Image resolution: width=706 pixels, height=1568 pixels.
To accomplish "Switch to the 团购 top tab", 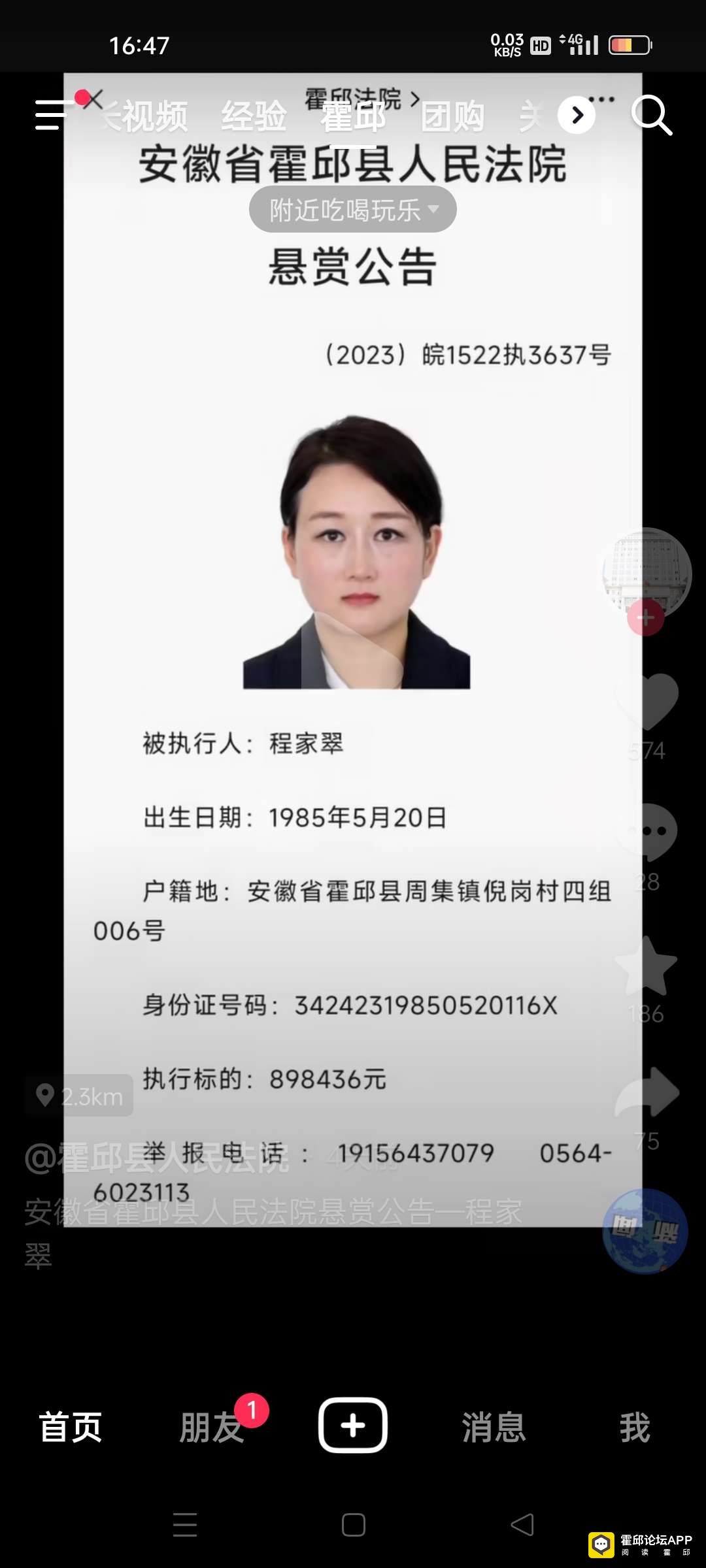I will tap(452, 116).
